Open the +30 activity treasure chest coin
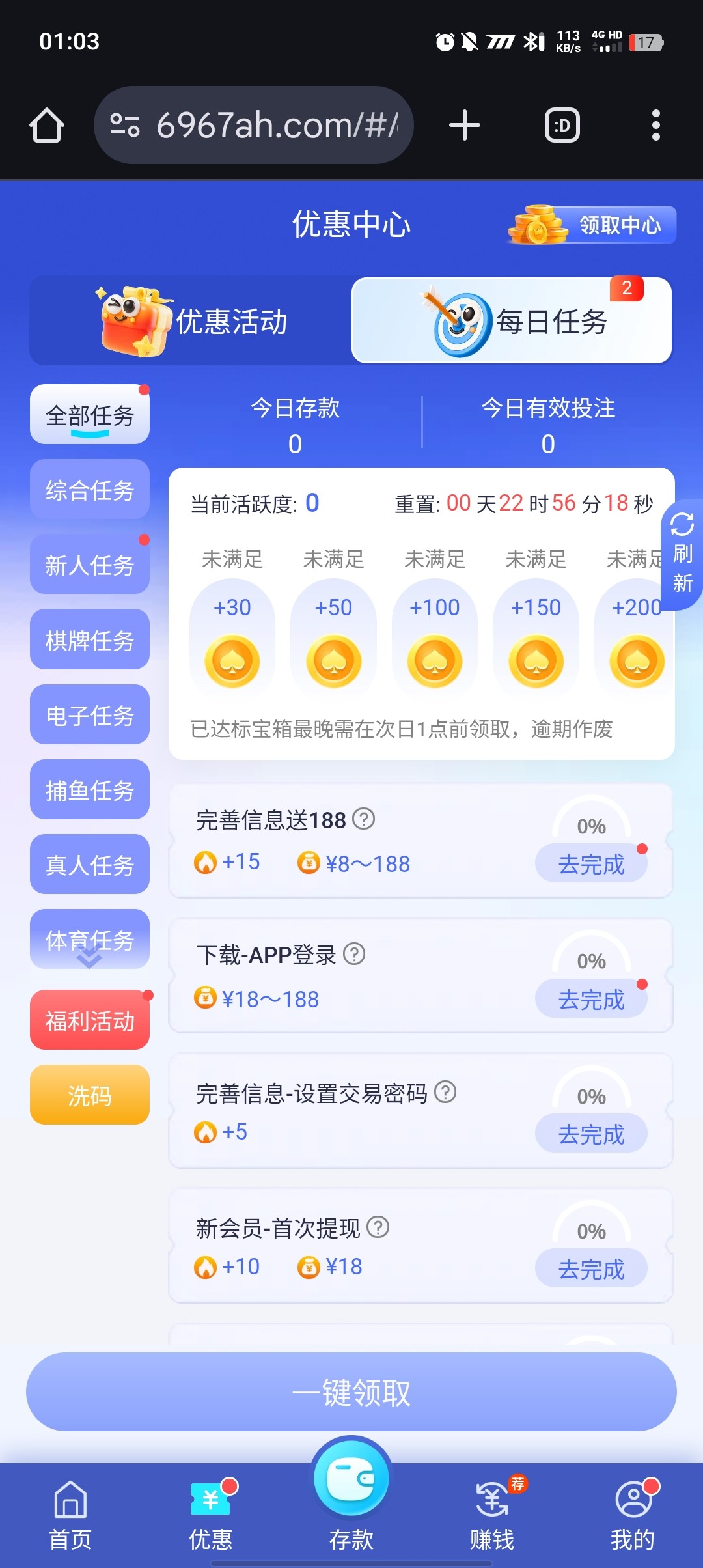This screenshot has height=1568, width=703. (x=232, y=660)
